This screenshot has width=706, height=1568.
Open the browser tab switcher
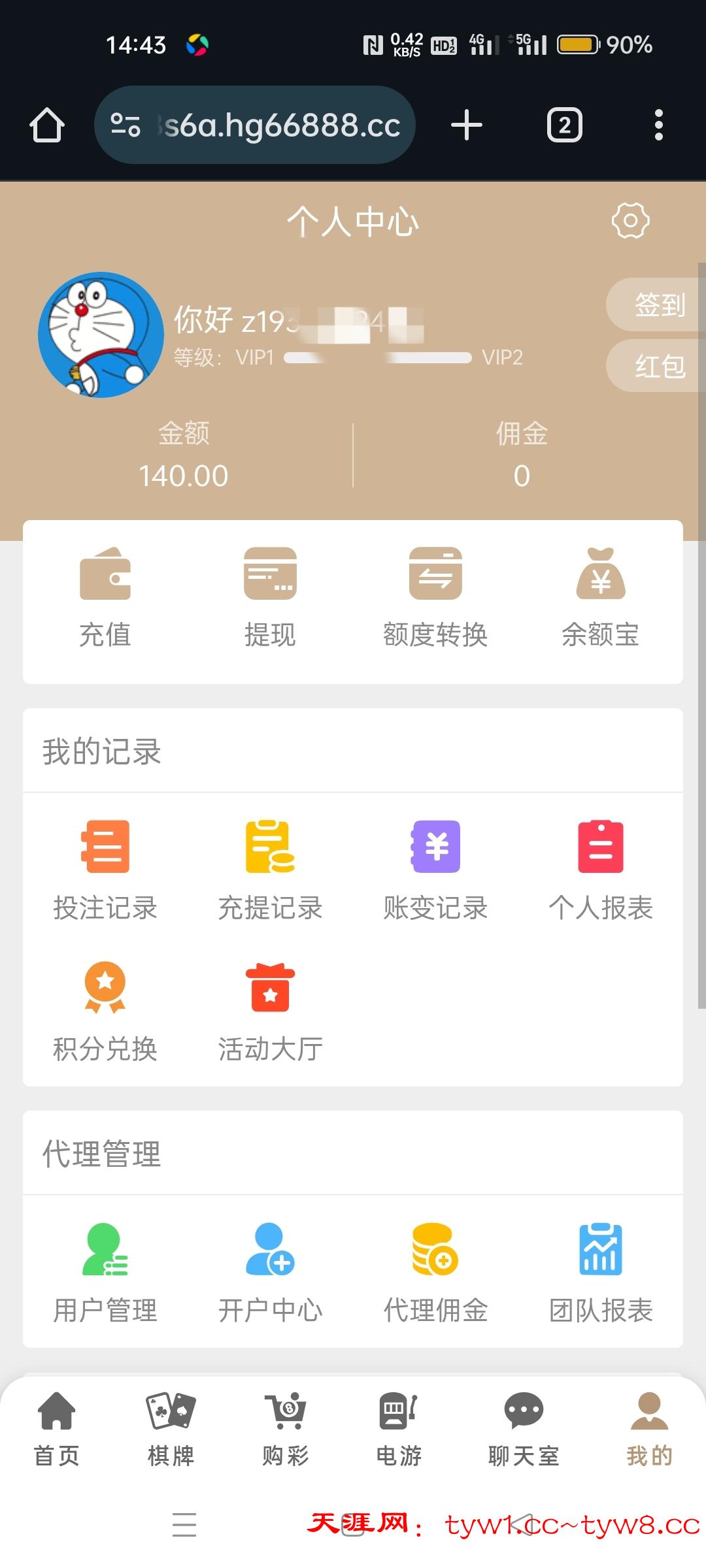coord(564,125)
